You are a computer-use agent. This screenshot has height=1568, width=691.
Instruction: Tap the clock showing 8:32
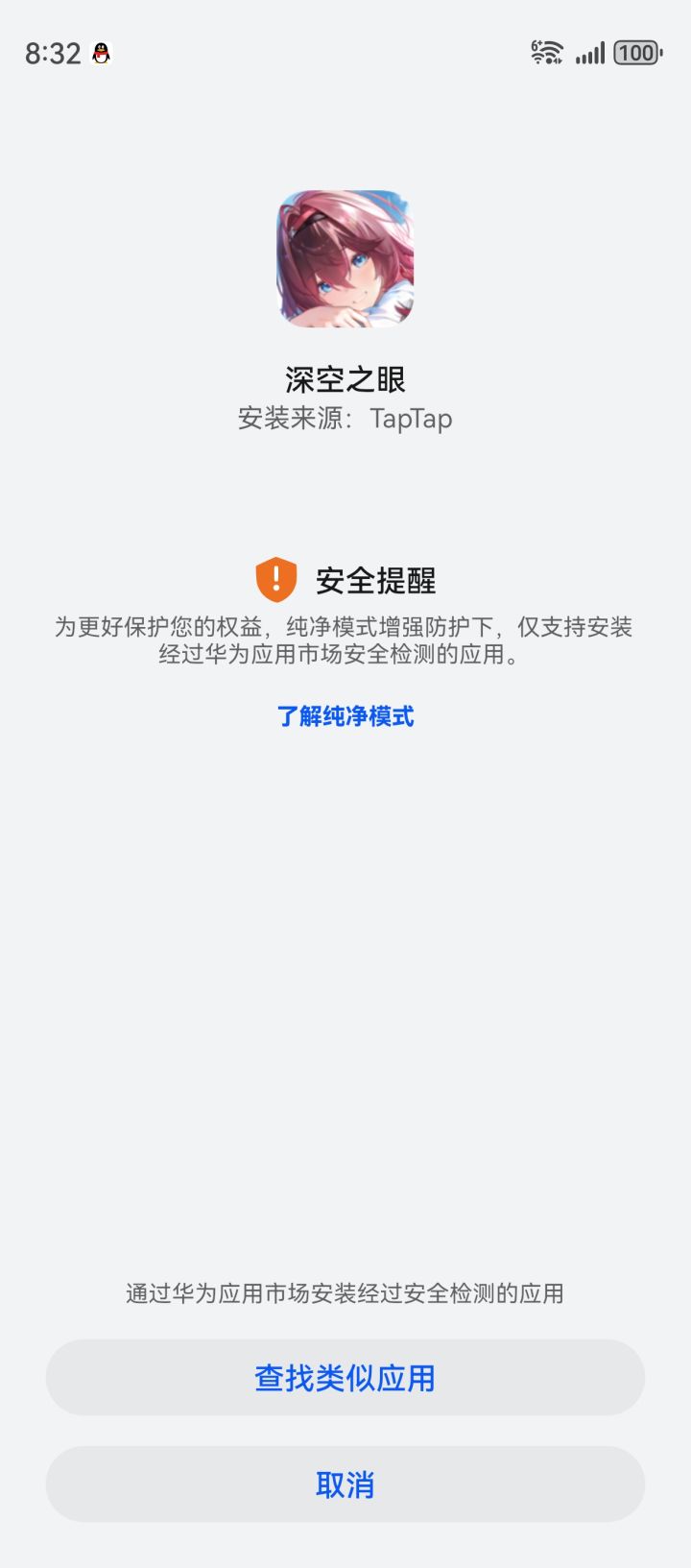(53, 54)
